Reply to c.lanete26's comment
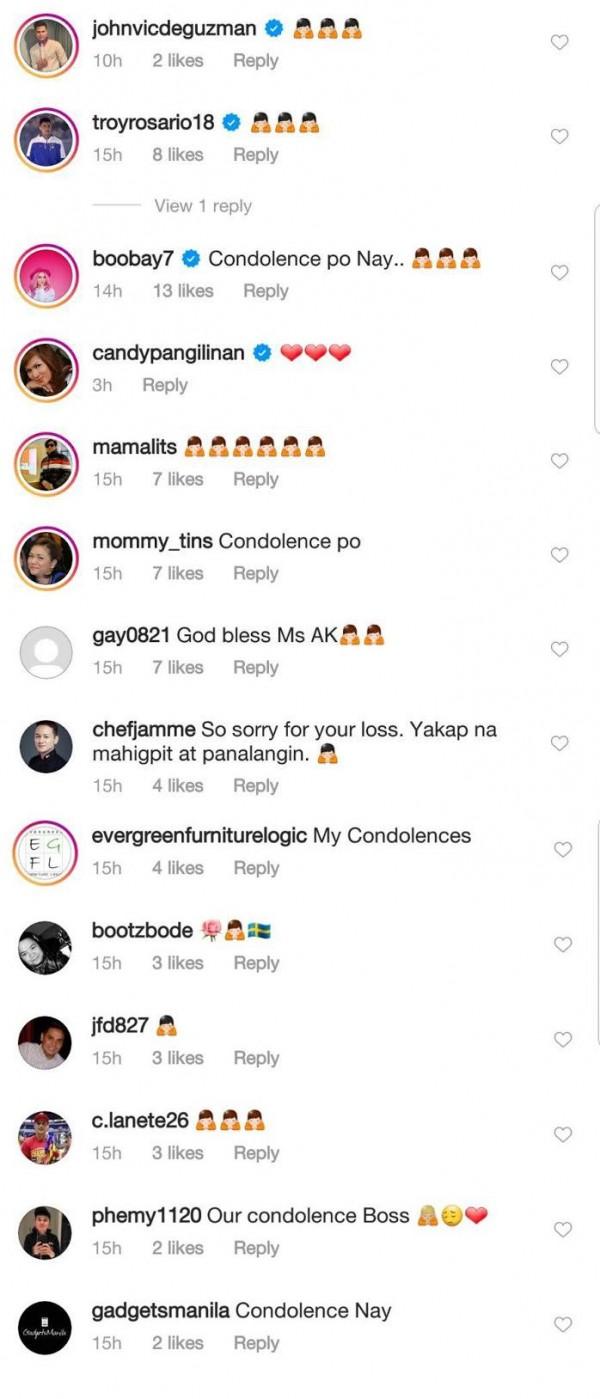The width and height of the screenshot is (600, 1399). point(255,1153)
